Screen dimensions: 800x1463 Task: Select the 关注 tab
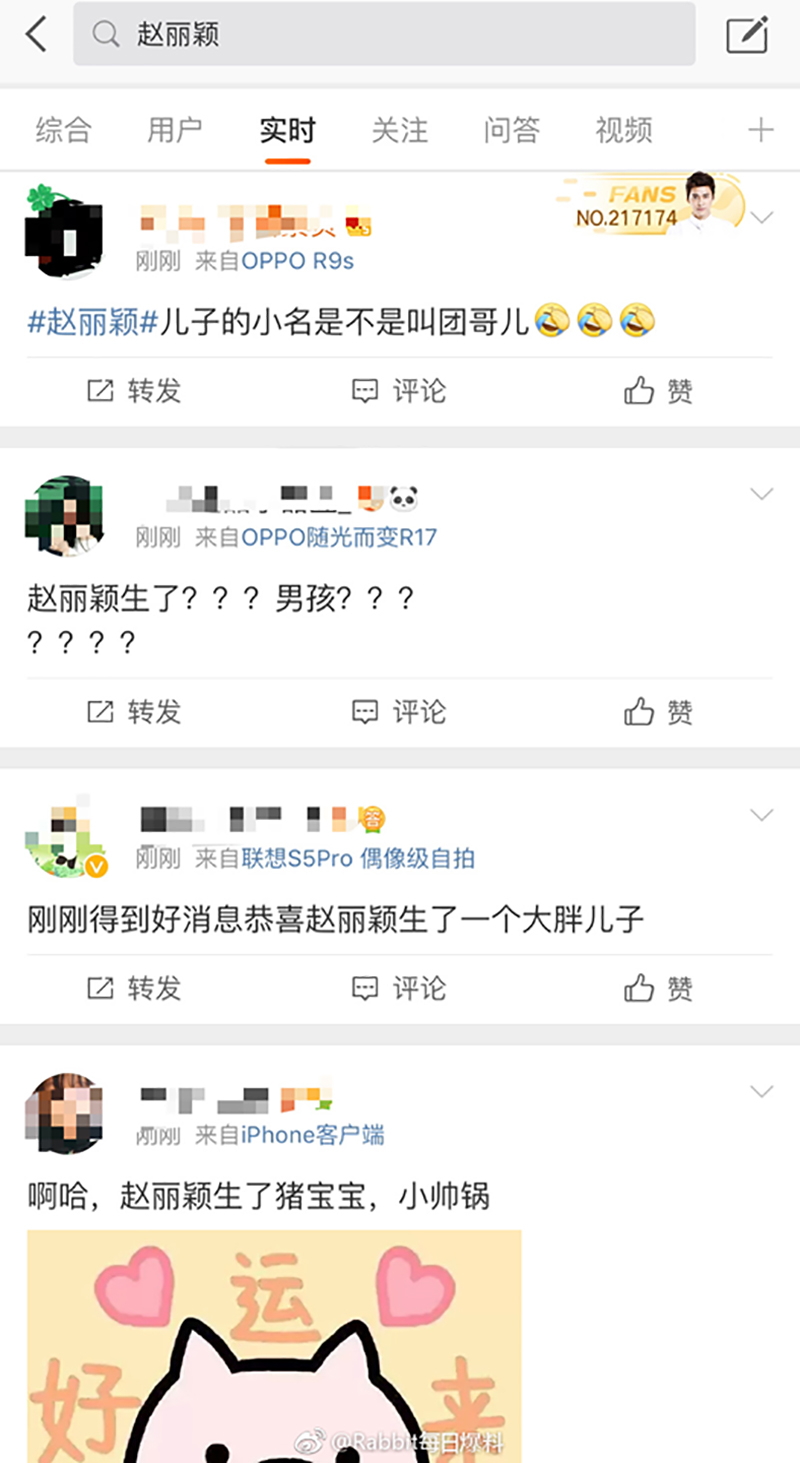(x=399, y=130)
